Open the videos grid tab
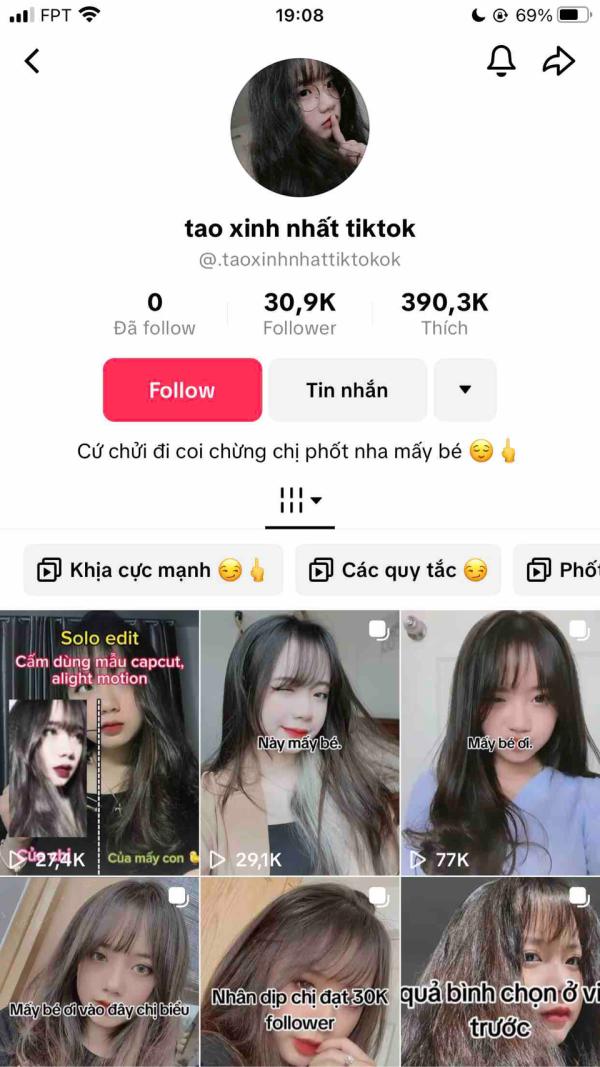This screenshot has height=1067, width=600. tap(299, 500)
